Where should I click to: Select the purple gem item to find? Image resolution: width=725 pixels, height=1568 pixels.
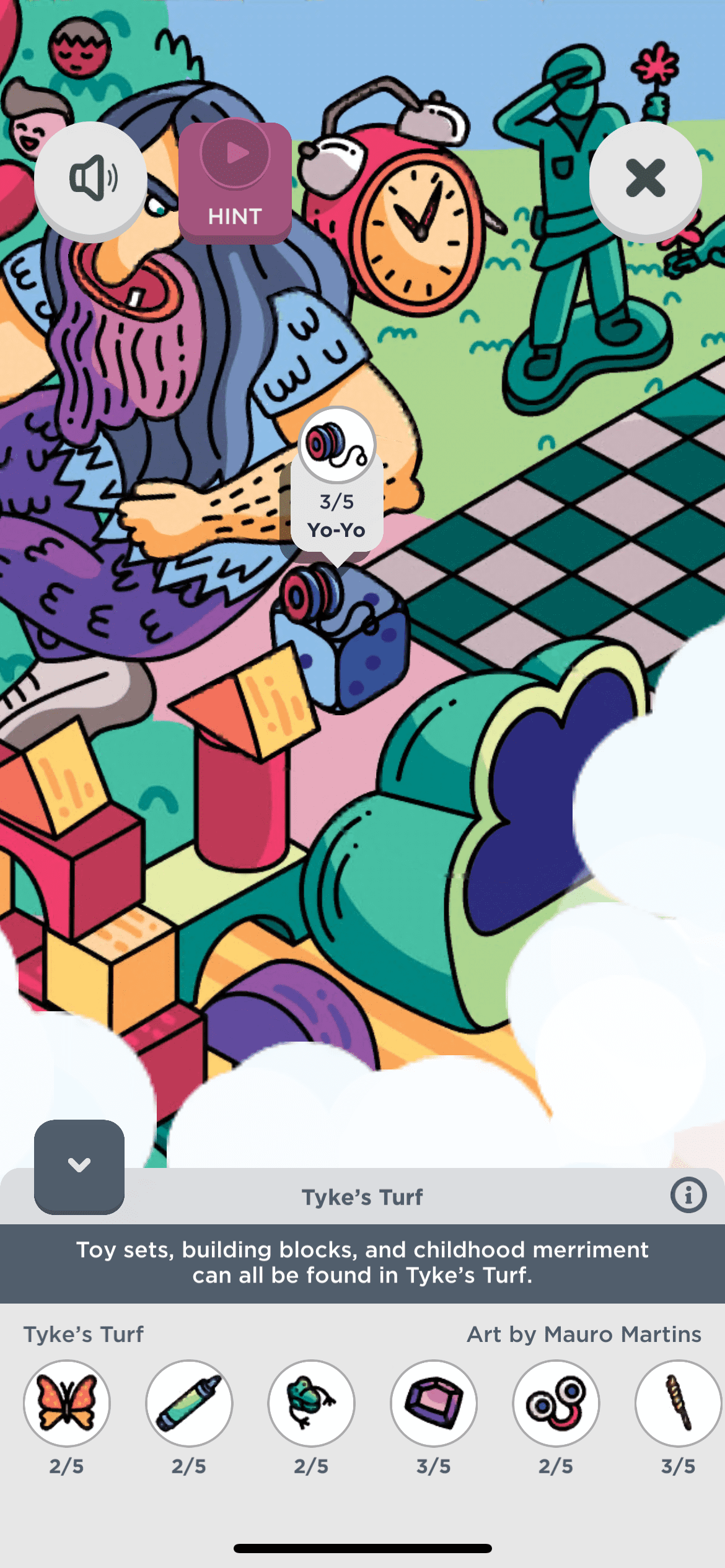pos(434,1403)
